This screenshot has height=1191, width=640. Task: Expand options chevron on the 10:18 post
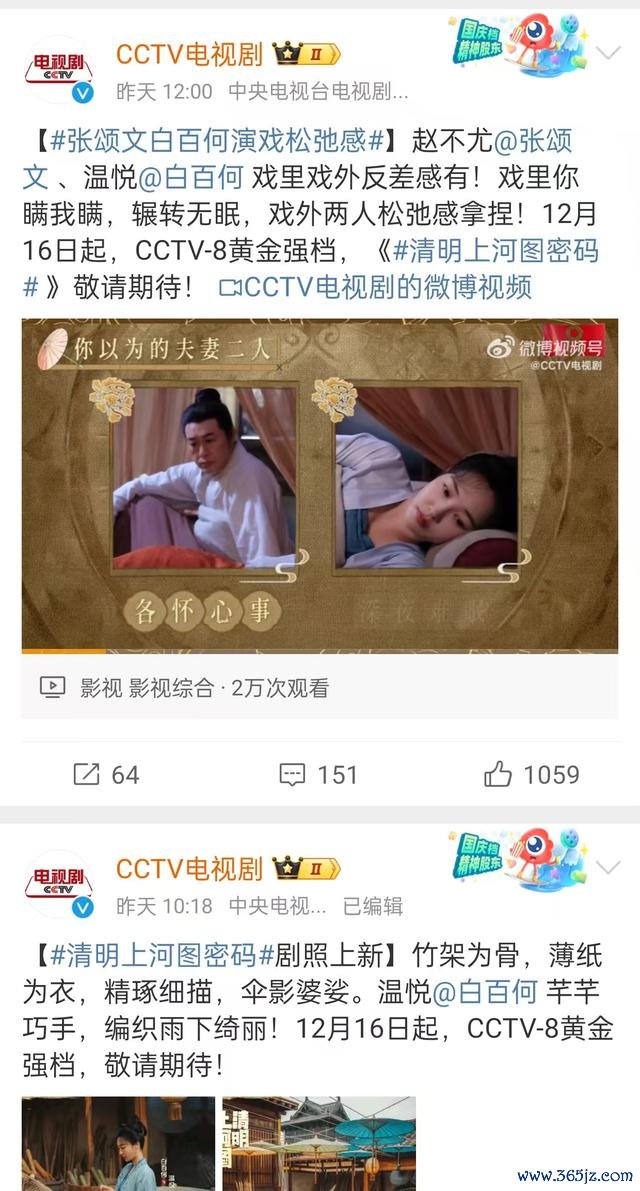pyautogui.click(x=608, y=866)
